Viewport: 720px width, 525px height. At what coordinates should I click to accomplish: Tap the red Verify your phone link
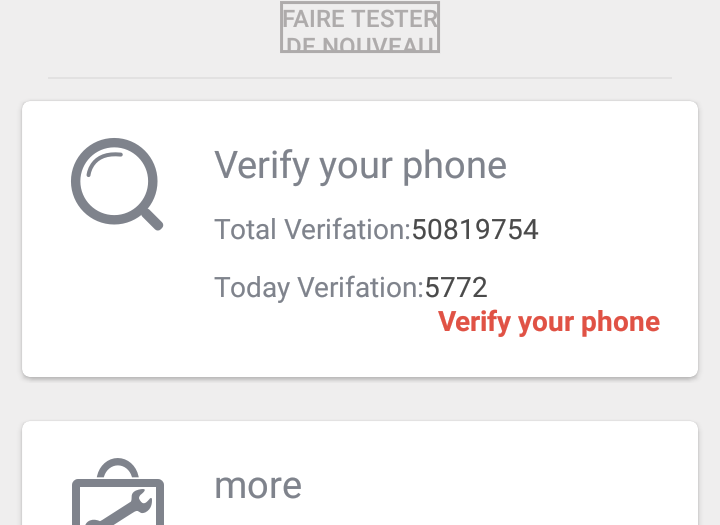pyautogui.click(x=549, y=322)
